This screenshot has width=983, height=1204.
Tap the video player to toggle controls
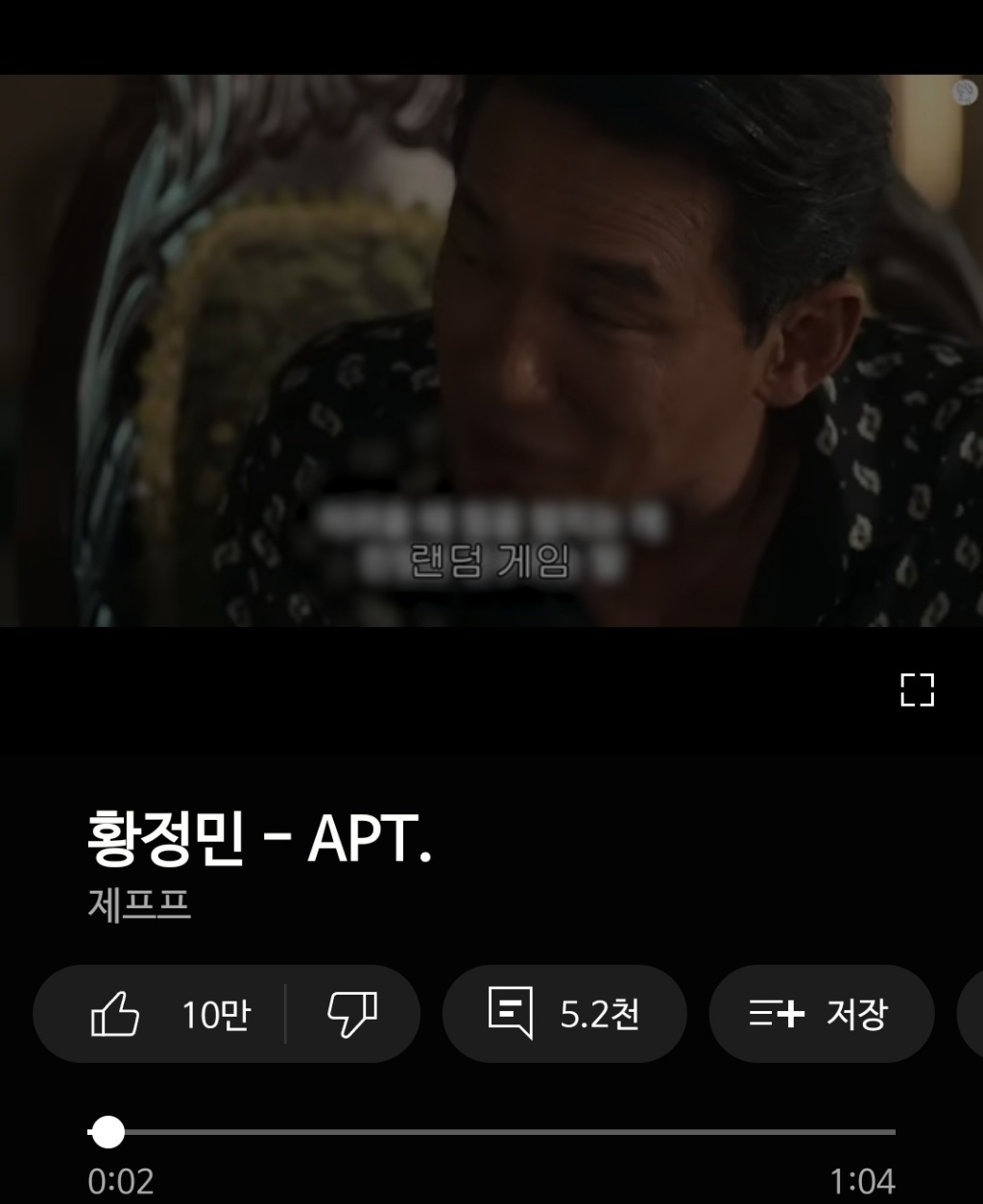[491, 350]
